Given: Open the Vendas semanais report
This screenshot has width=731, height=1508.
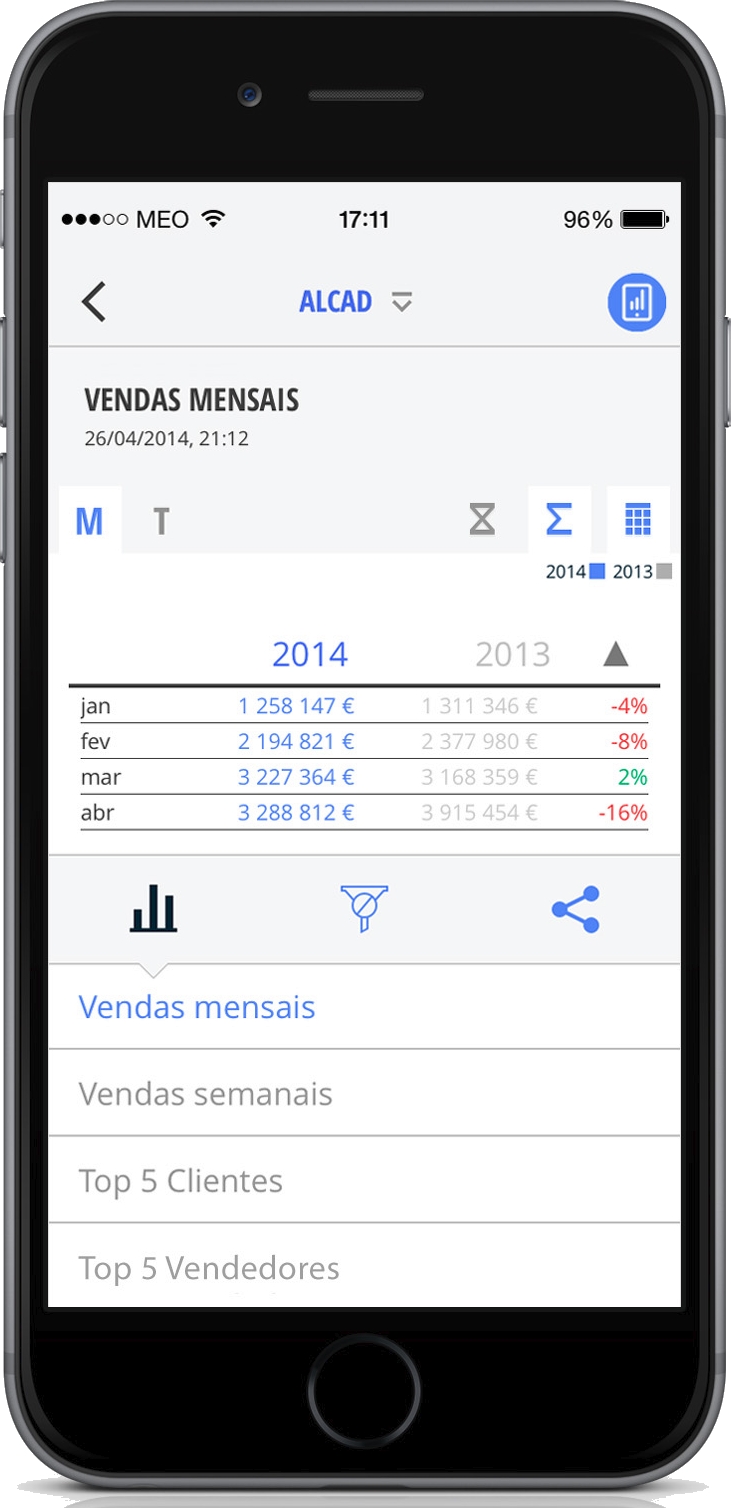Looking at the screenshot, I should (206, 1094).
